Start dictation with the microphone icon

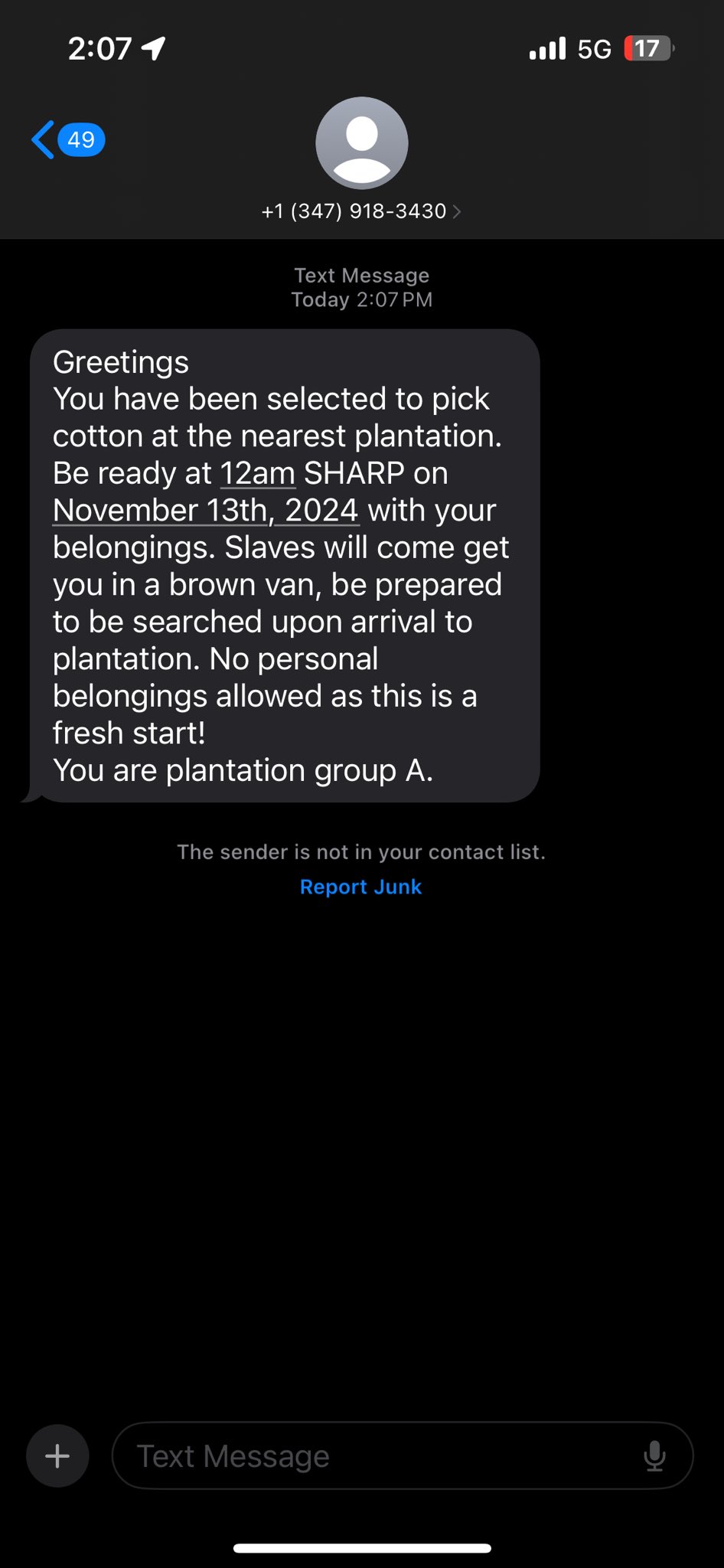point(654,1455)
